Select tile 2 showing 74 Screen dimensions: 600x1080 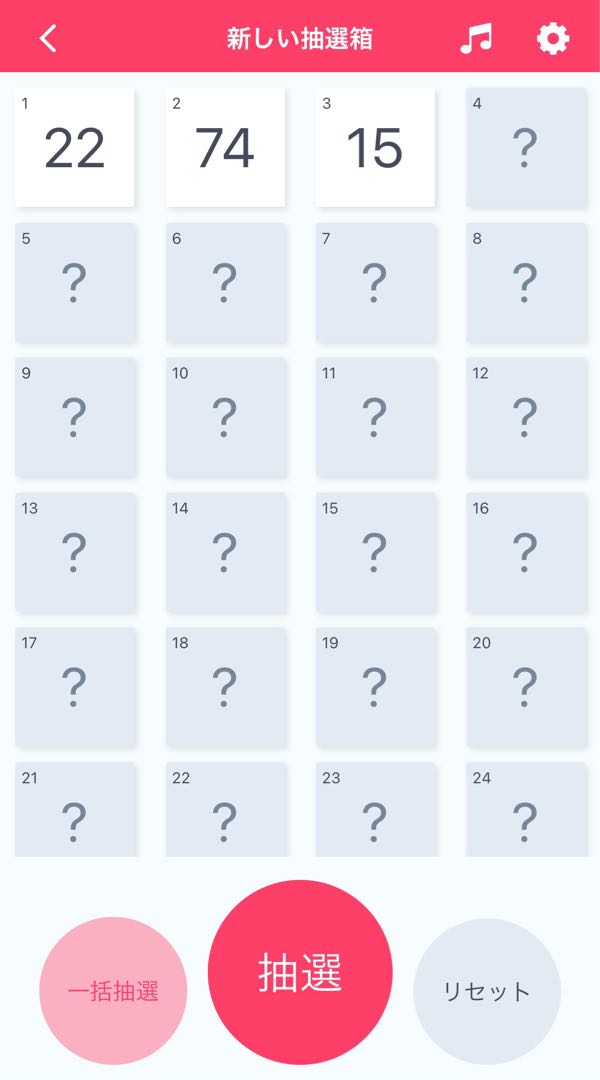[225, 147]
